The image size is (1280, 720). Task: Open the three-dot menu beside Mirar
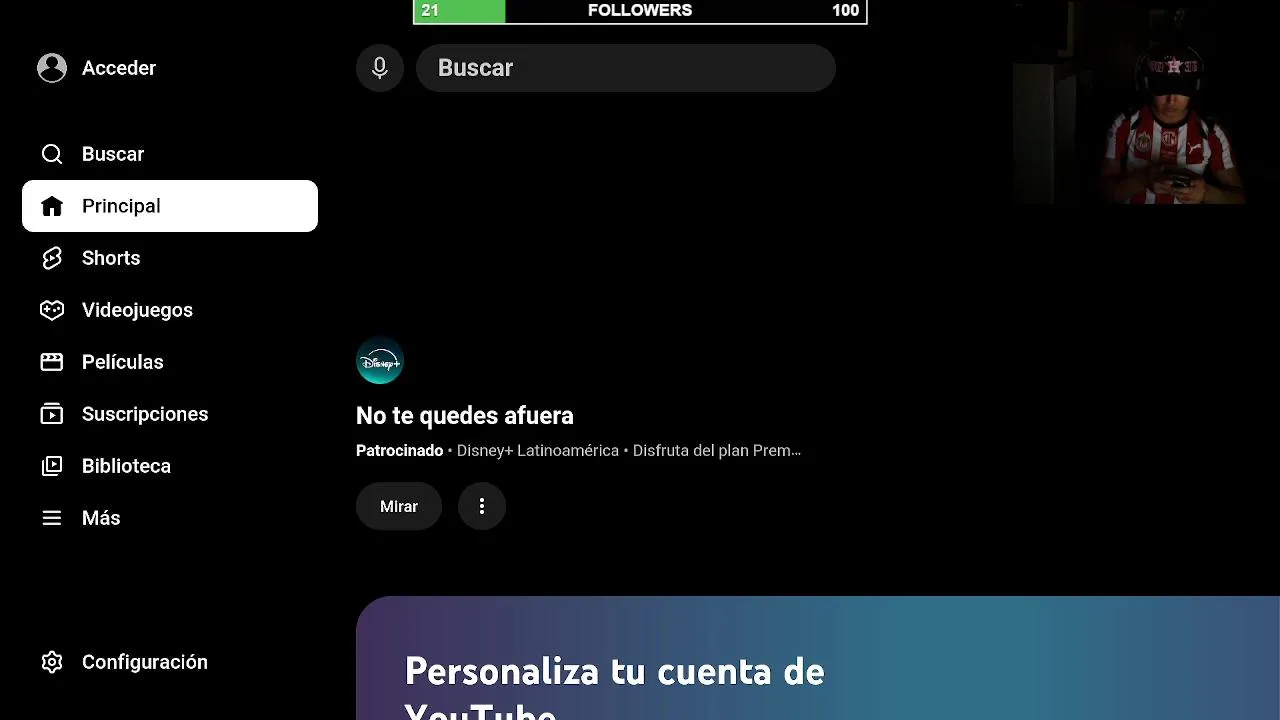click(x=482, y=506)
